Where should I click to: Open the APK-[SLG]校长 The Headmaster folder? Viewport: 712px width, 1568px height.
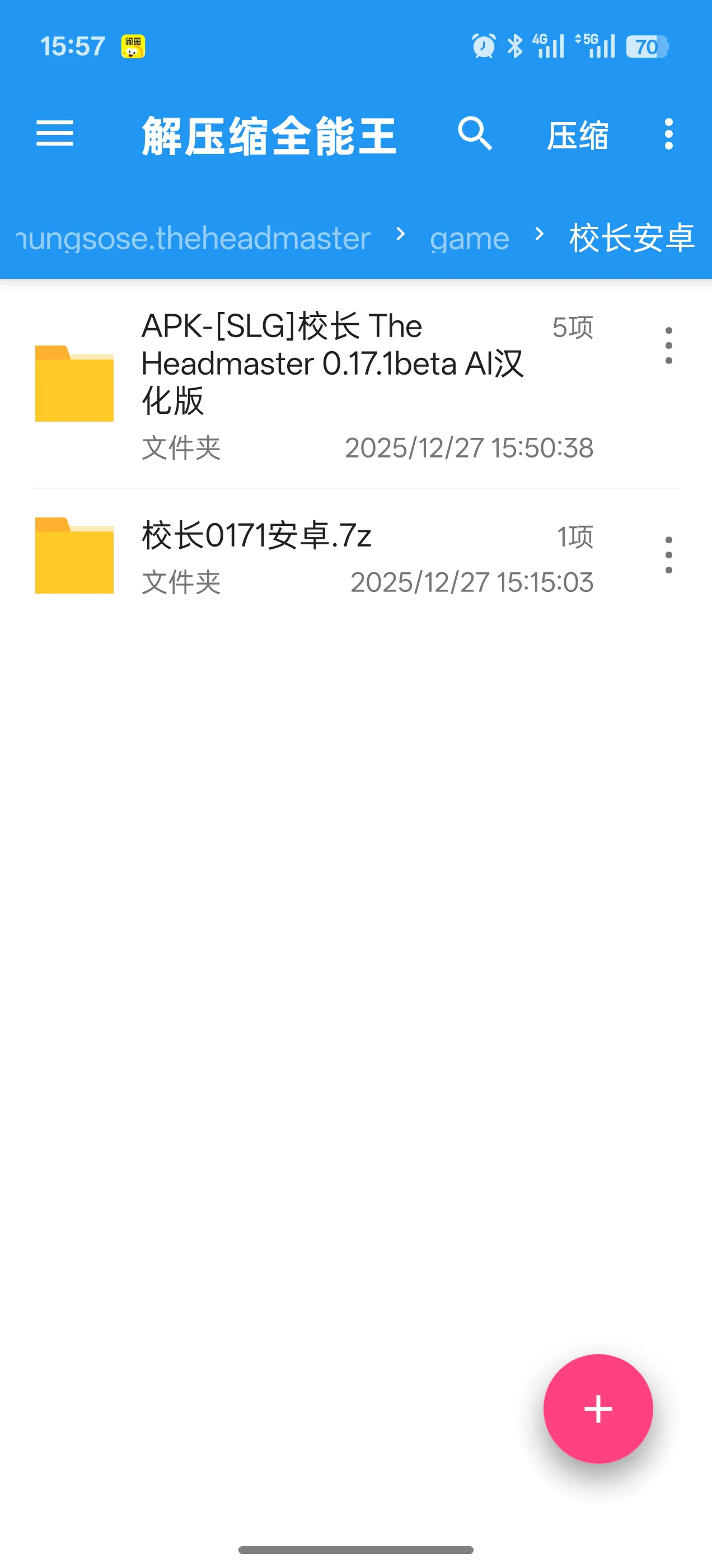click(x=332, y=384)
